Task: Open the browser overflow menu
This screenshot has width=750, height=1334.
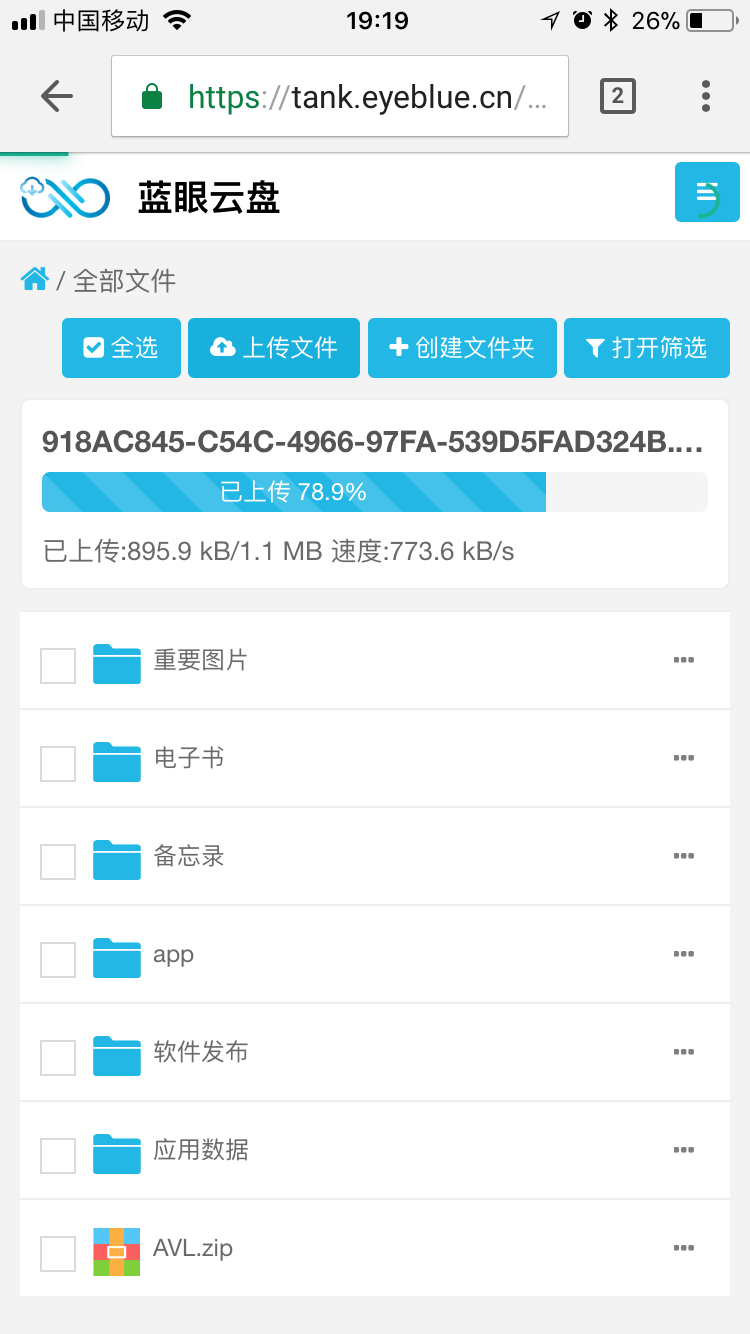Action: (x=706, y=96)
